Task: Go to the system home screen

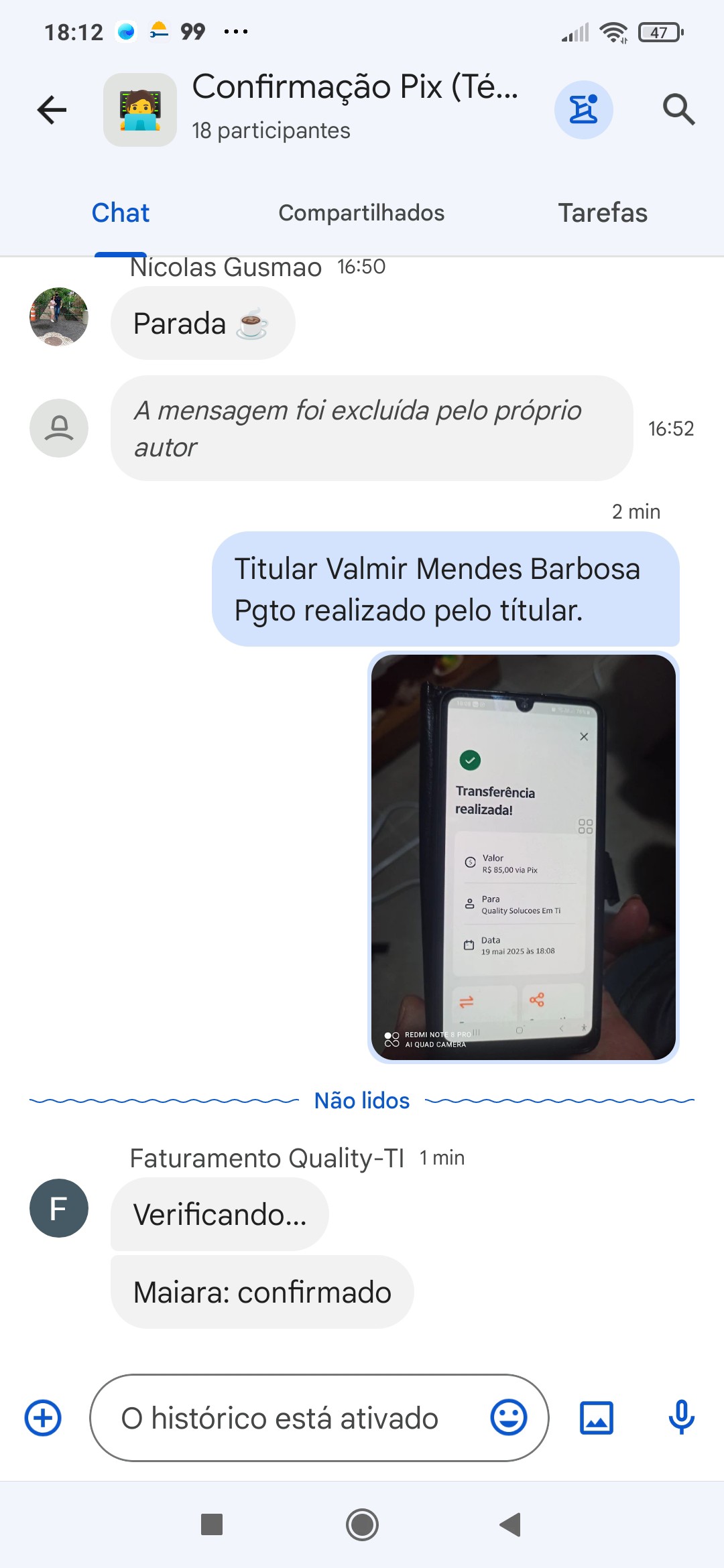Action: pos(362,1525)
